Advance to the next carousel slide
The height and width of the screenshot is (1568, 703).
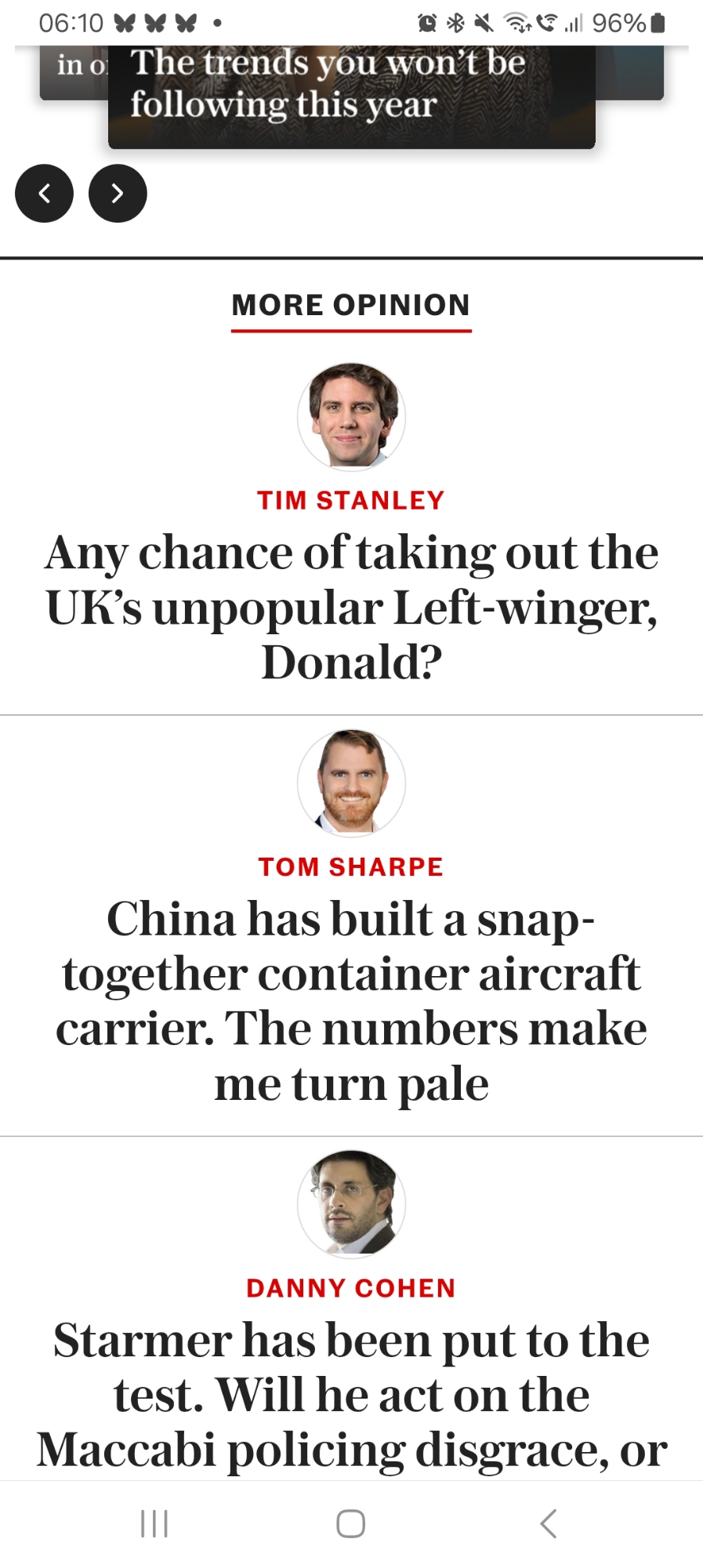(x=118, y=193)
